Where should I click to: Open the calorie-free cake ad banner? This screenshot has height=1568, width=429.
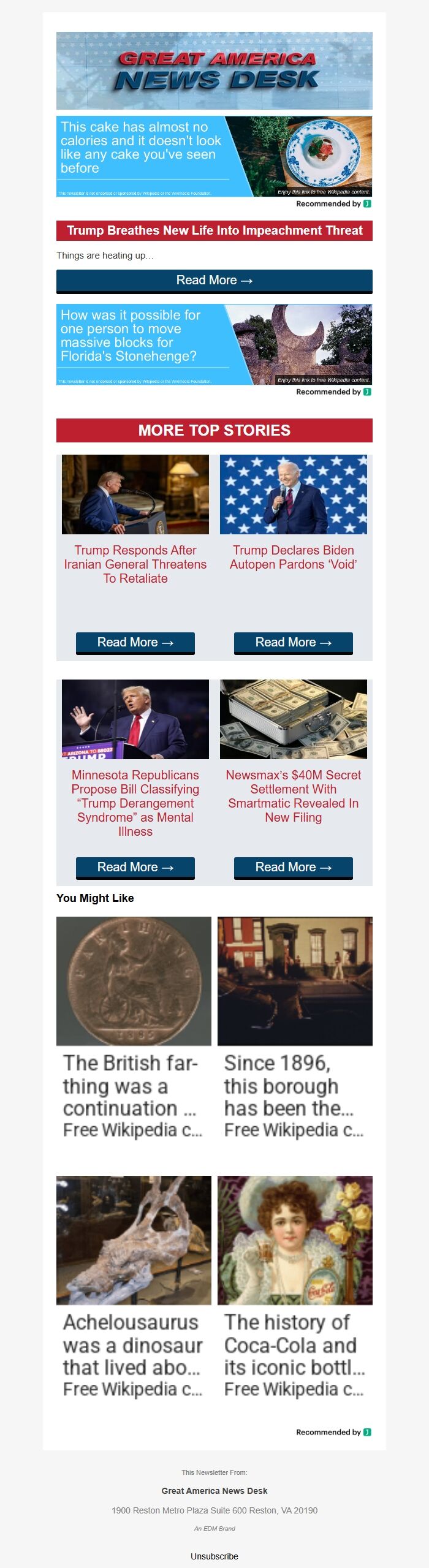pos(214,156)
